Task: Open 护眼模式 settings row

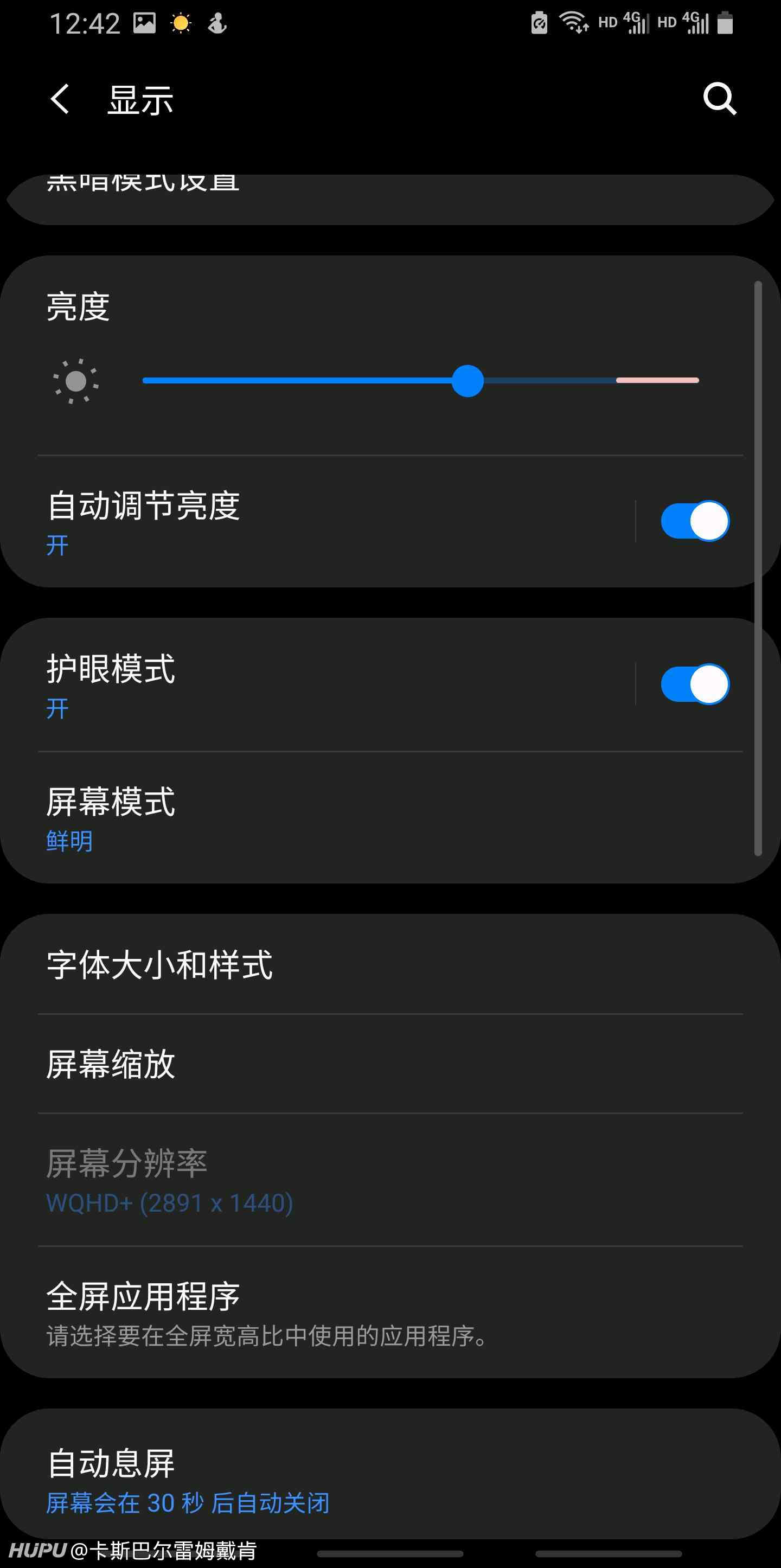Action: tap(304, 684)
